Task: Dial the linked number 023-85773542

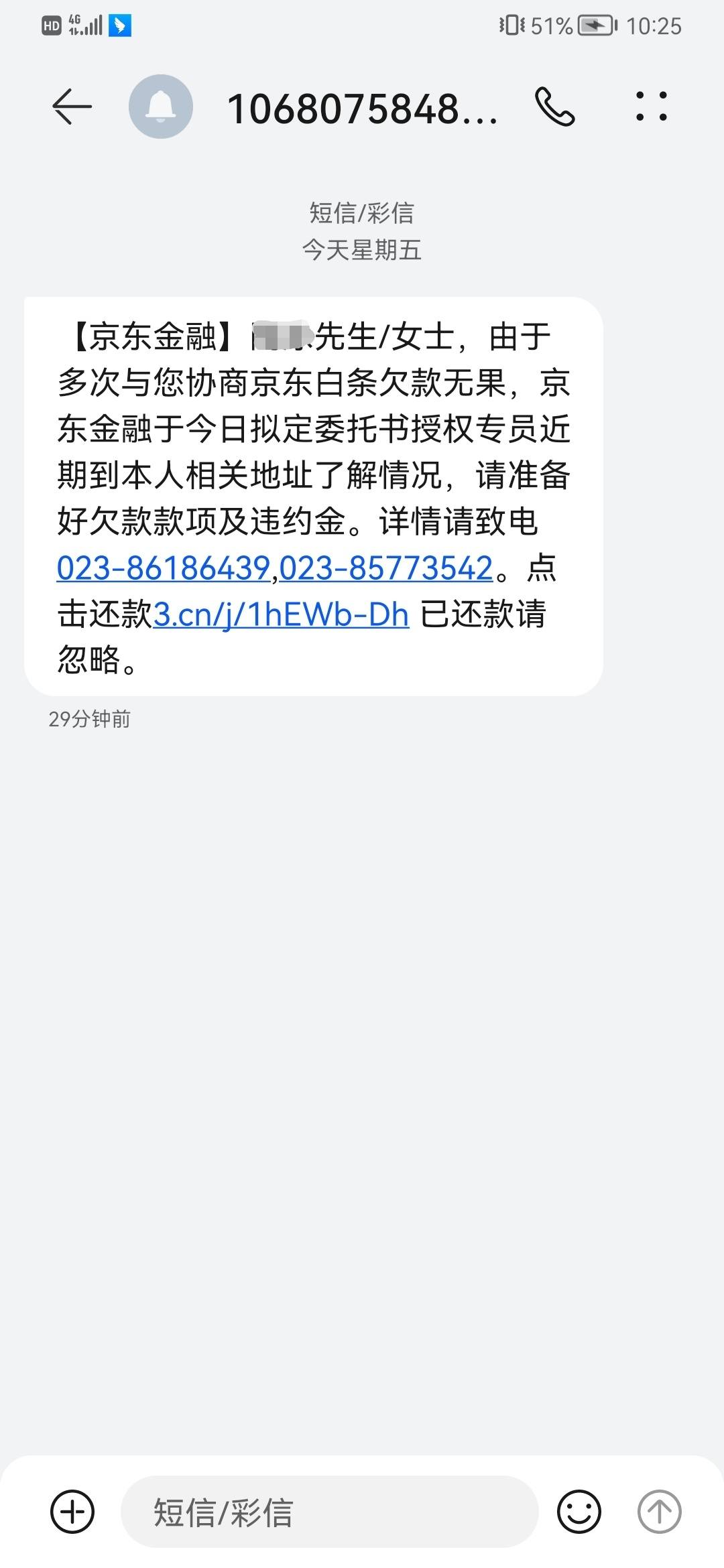Action: point(386,568)
